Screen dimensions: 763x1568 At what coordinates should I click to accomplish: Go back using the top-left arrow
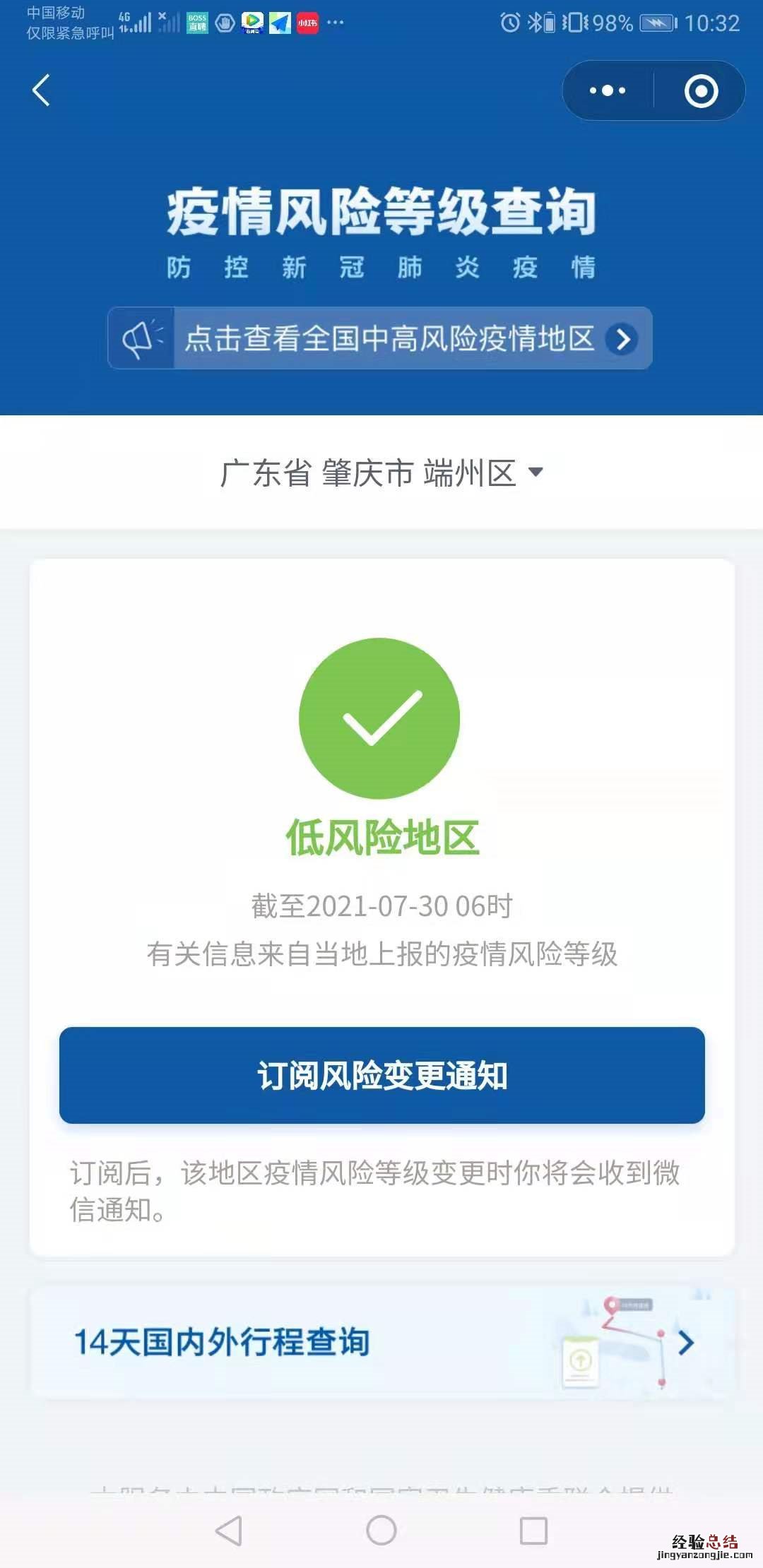[41, 90]
